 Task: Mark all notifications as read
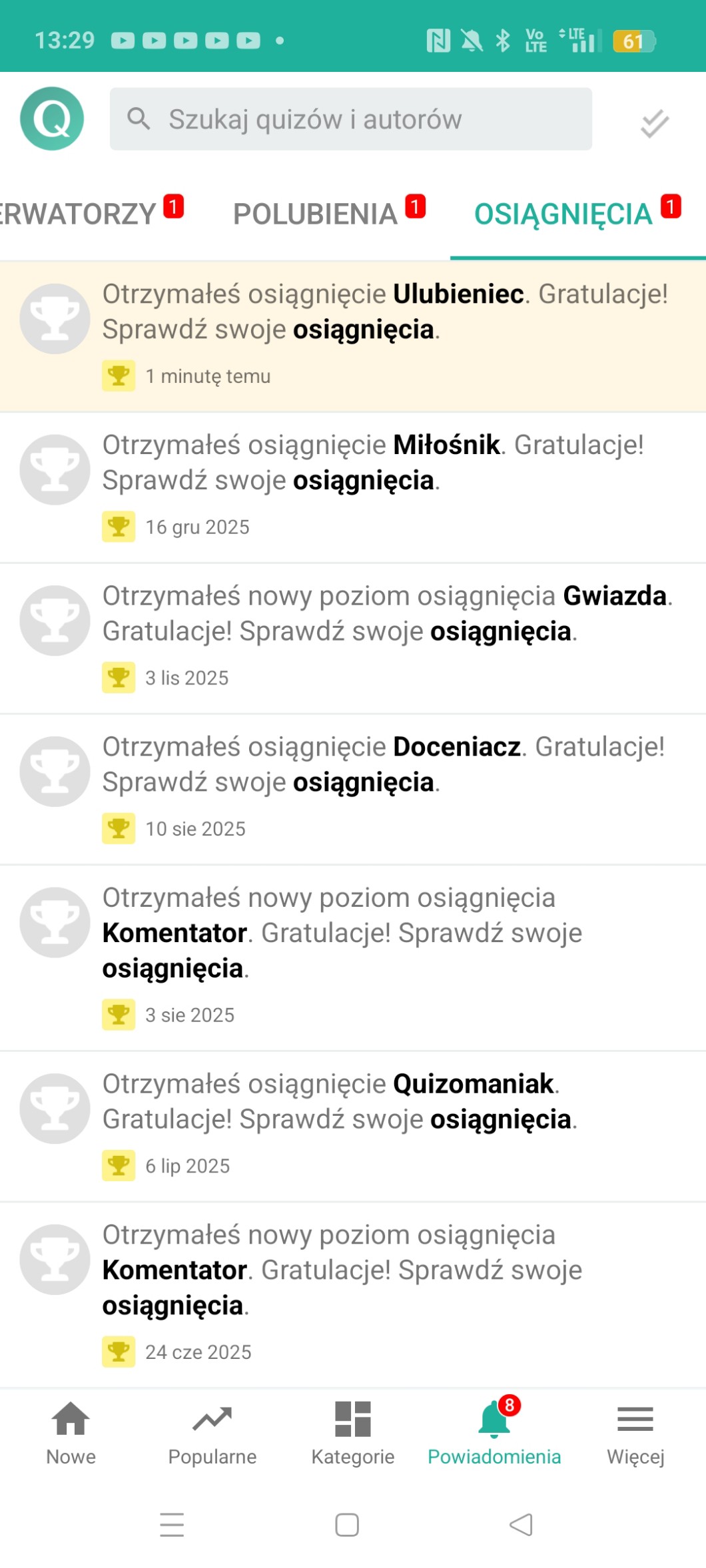pyautogui.click(x=654, y=123)
